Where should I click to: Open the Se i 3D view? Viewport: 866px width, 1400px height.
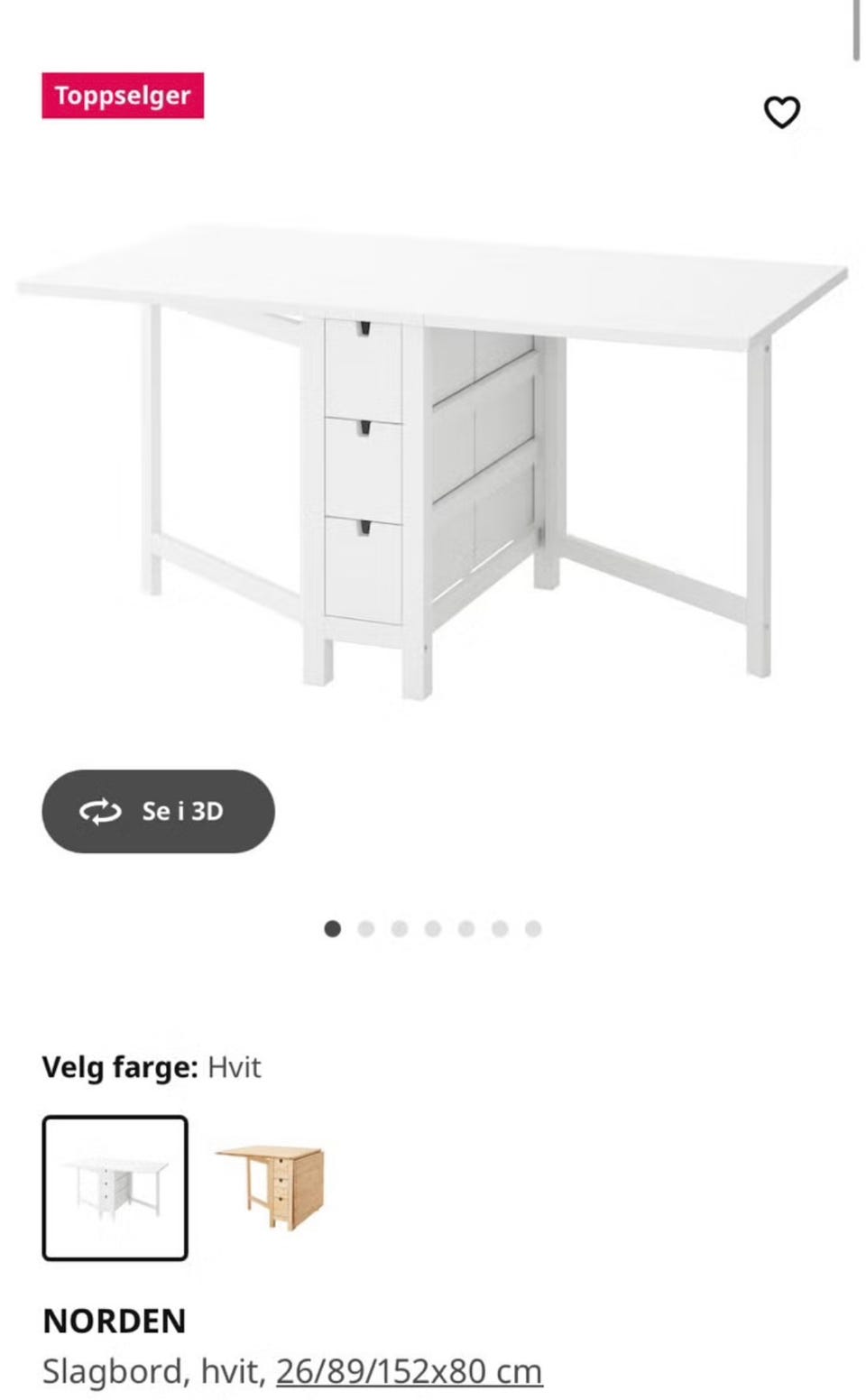point(158,811)
